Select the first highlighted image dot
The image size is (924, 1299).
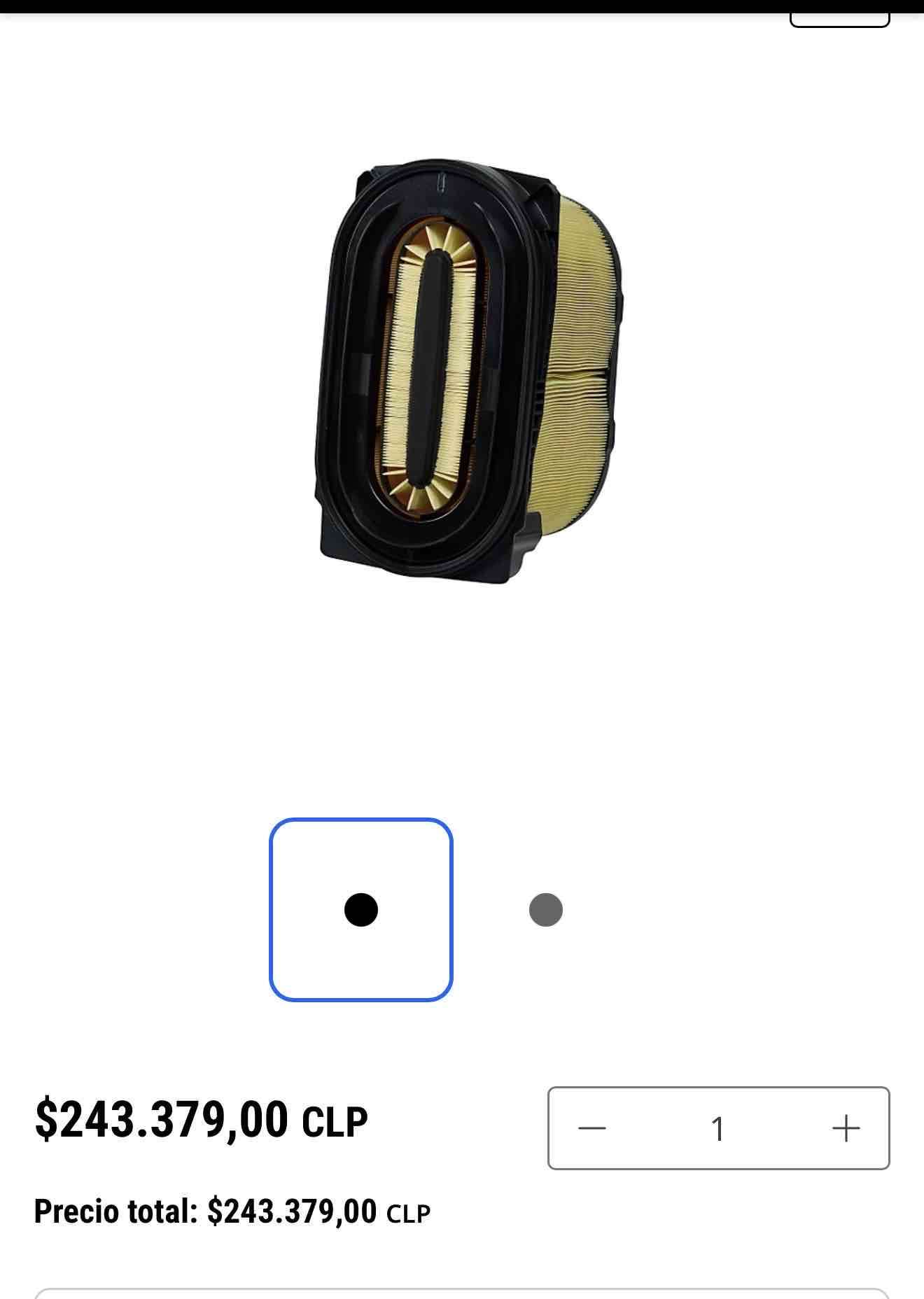(x=361, y=910)
